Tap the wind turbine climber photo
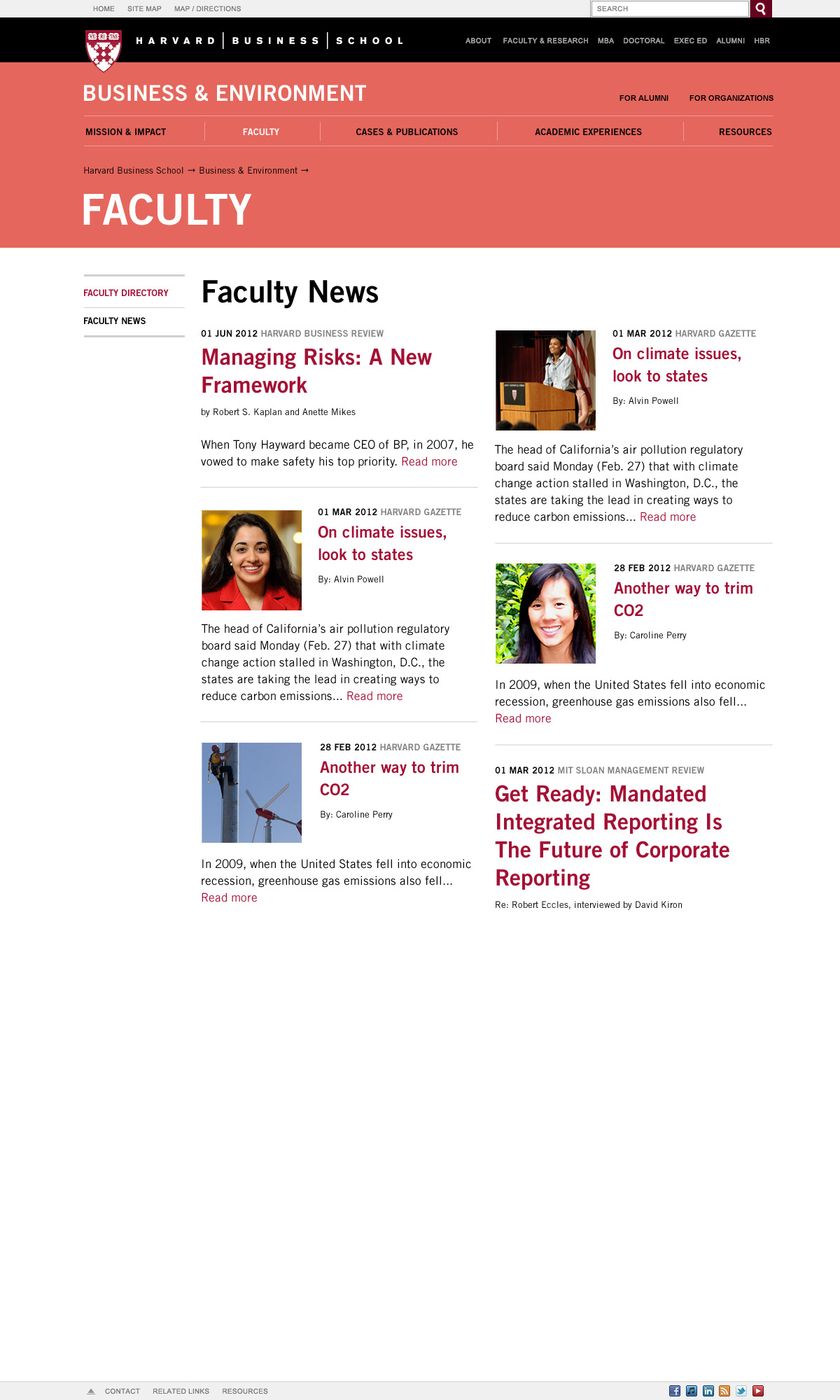840x1400 pixels. (251, 792)
